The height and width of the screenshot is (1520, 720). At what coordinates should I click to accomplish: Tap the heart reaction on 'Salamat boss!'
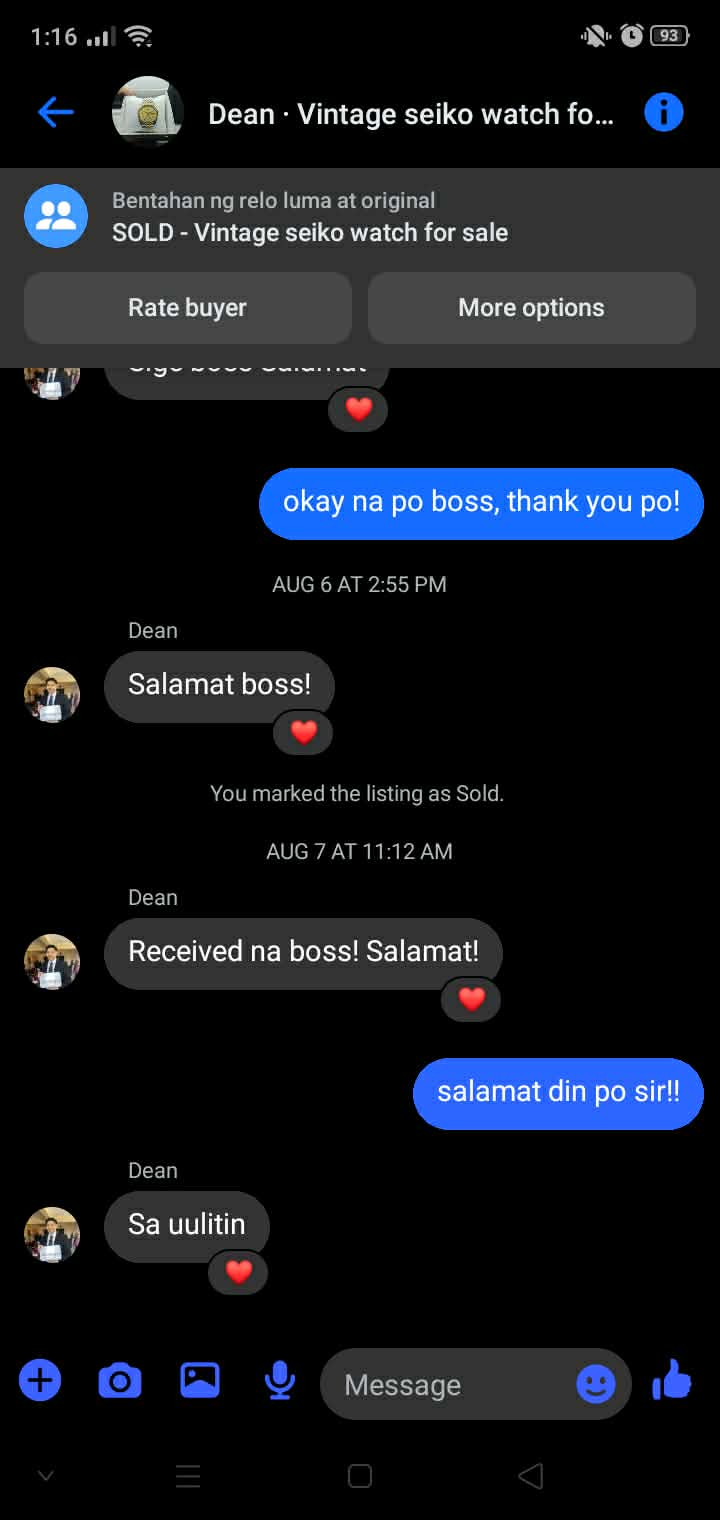303,732
